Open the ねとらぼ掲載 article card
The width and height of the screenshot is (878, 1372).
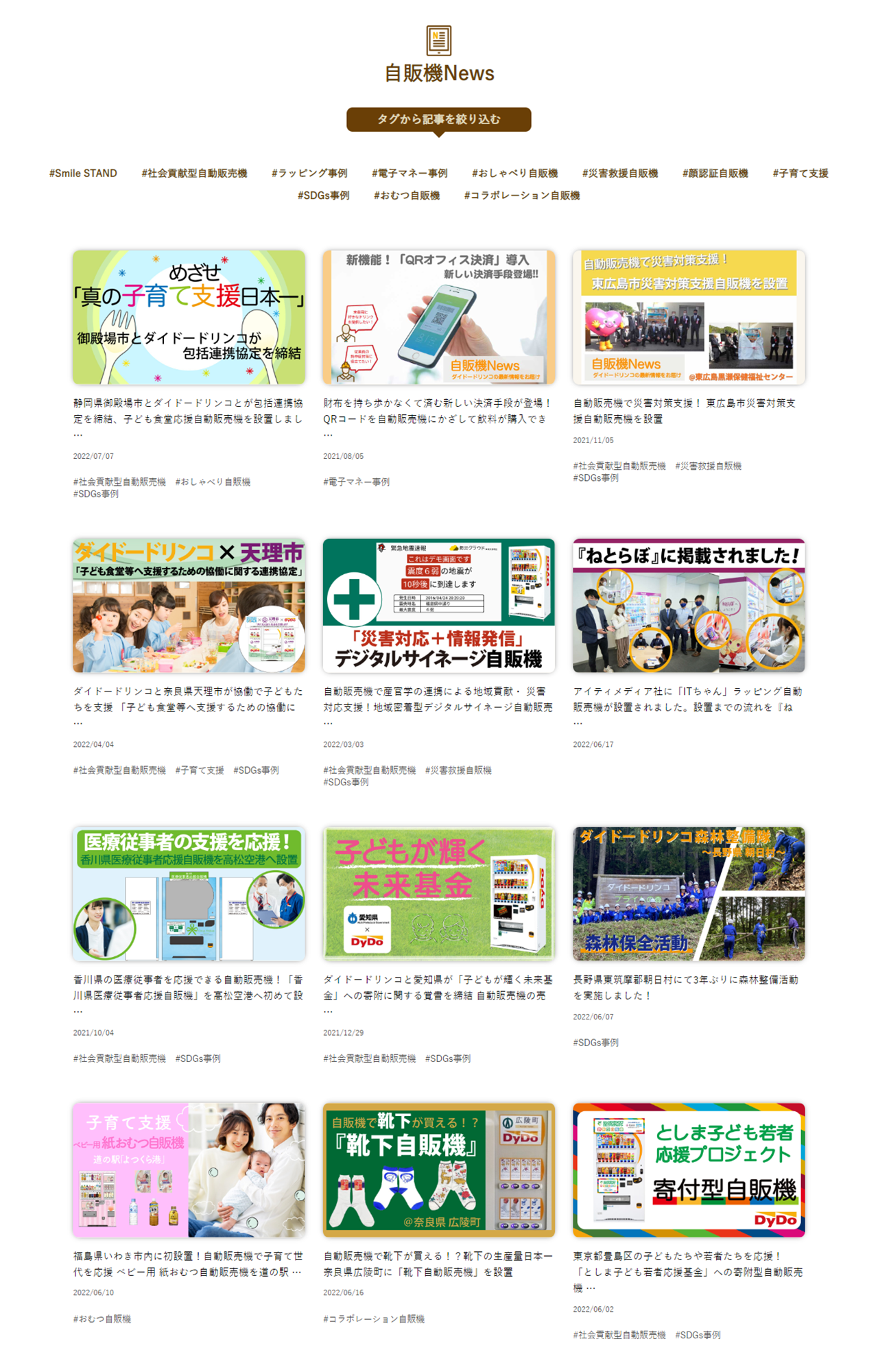689,606
